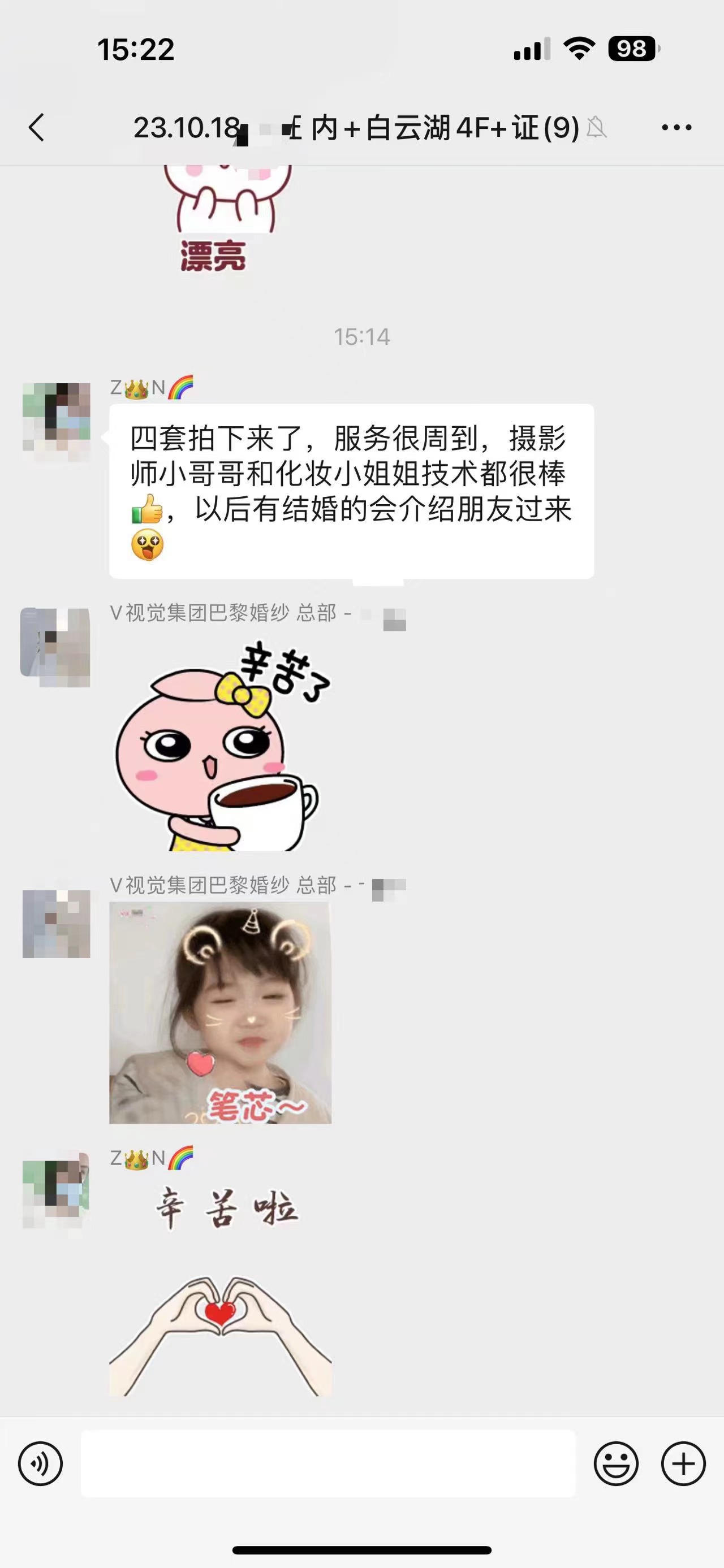Open the 辛苦了 coffee cup sticker

pos(221,746)
